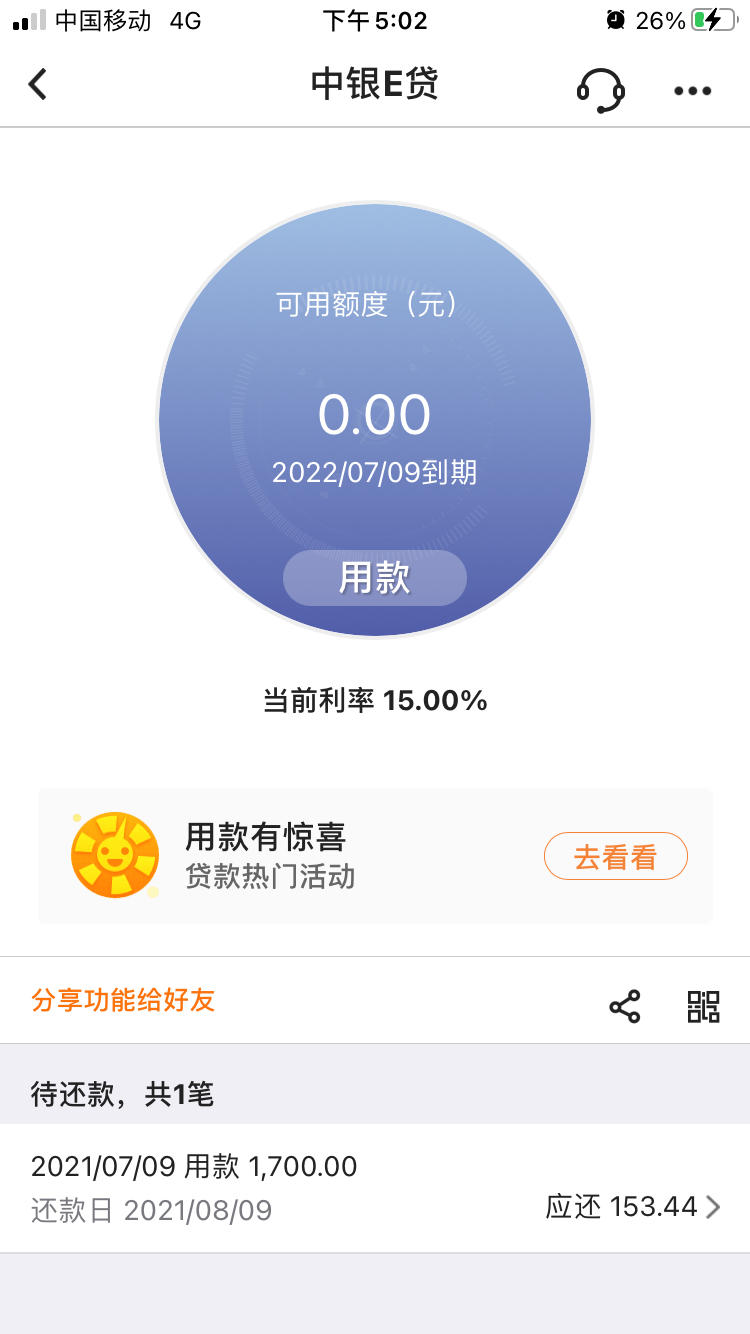Open the 2021/07/09 loan repayment entry
The height and width of the screenshot is (1334, 750).
coord(375,1188)
